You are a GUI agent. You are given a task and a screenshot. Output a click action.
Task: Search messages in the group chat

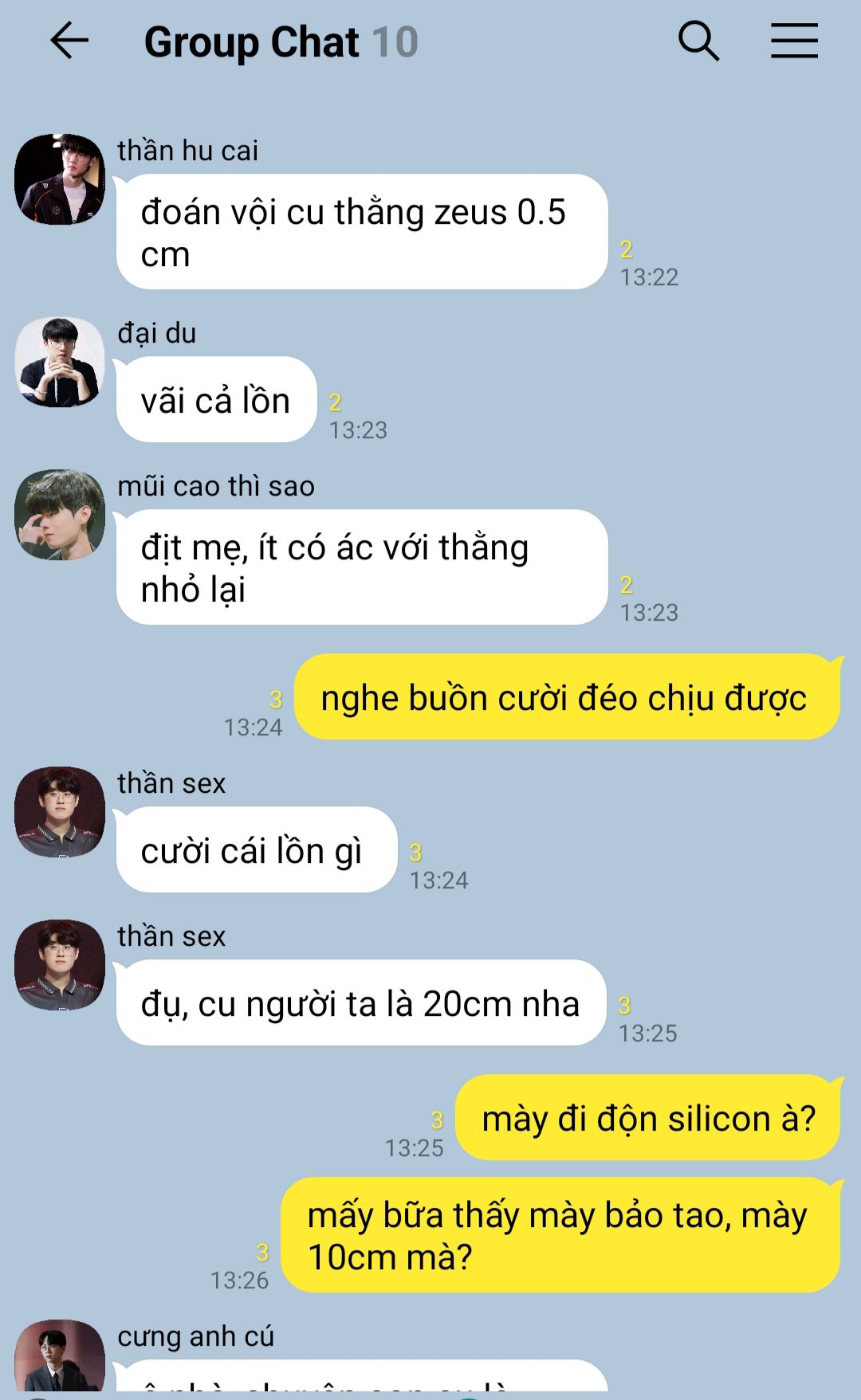698,41
